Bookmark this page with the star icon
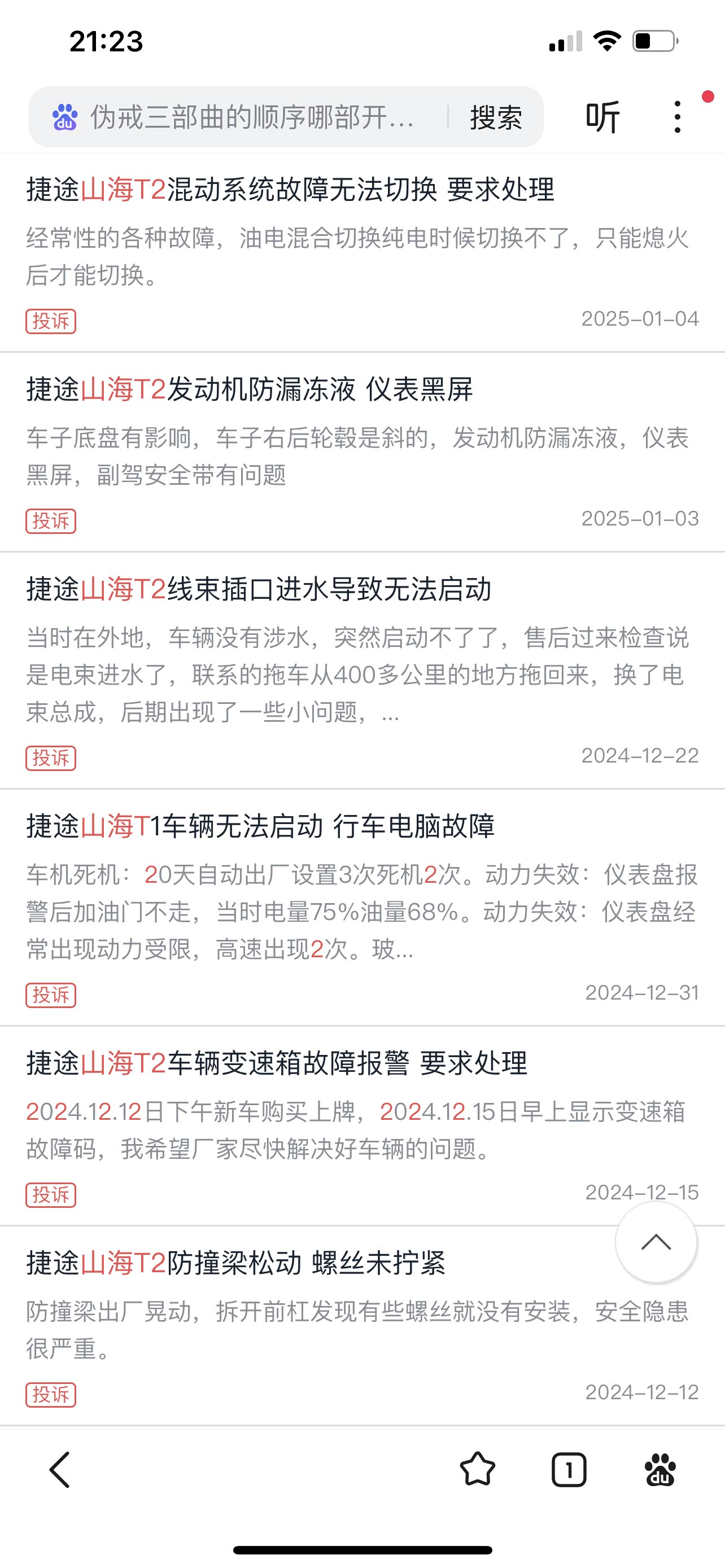The image size is (725, 1568). pyautogui.click(x=477, y=1469)
